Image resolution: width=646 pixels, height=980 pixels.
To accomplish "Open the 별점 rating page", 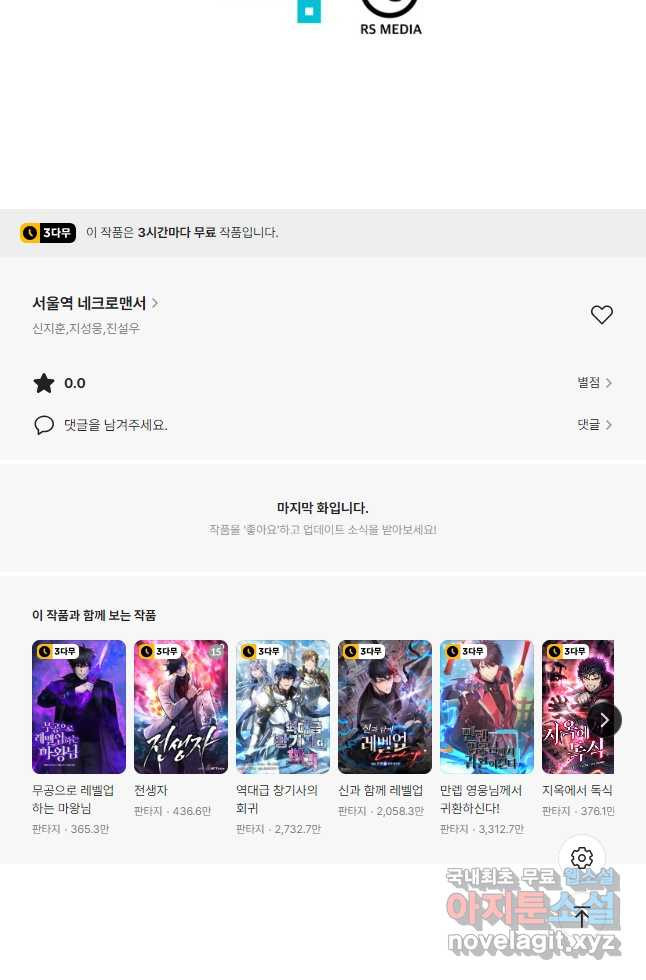I will point(594,383).
